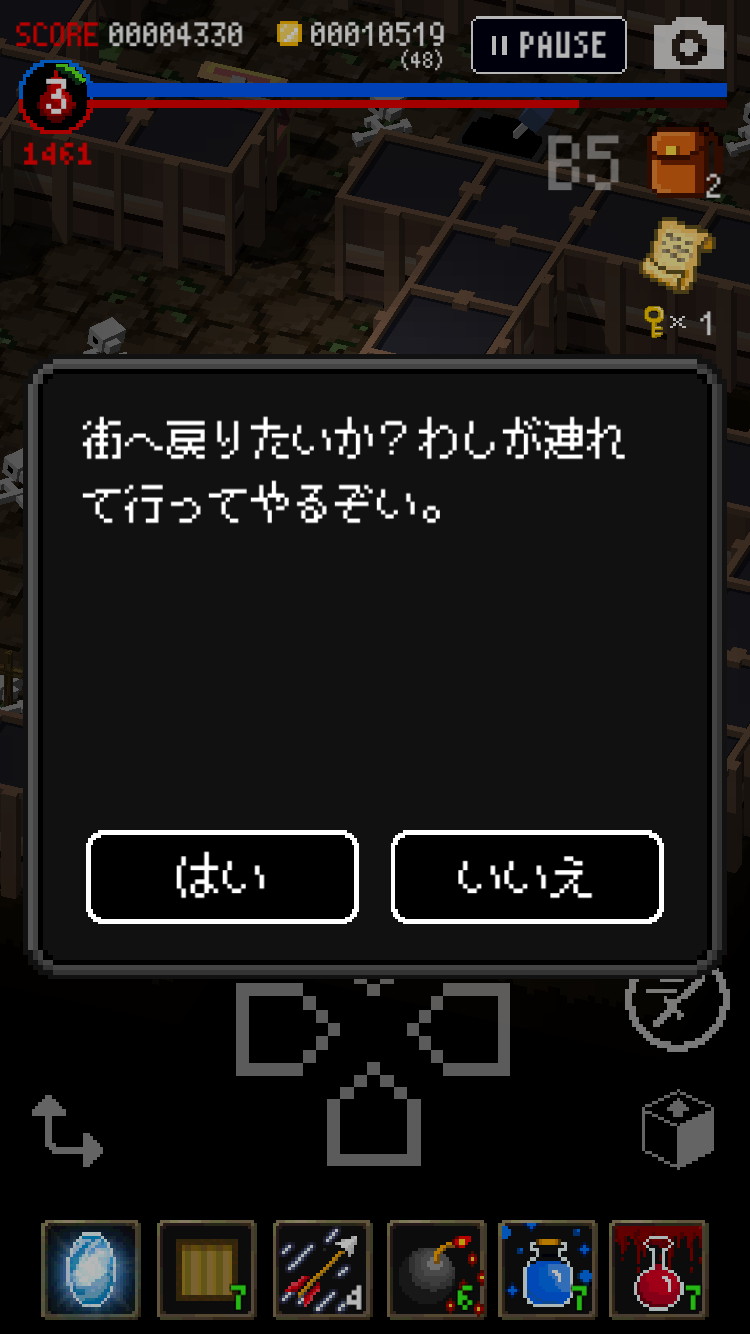Pause the game
The image size is (750, 1334).
549,45
